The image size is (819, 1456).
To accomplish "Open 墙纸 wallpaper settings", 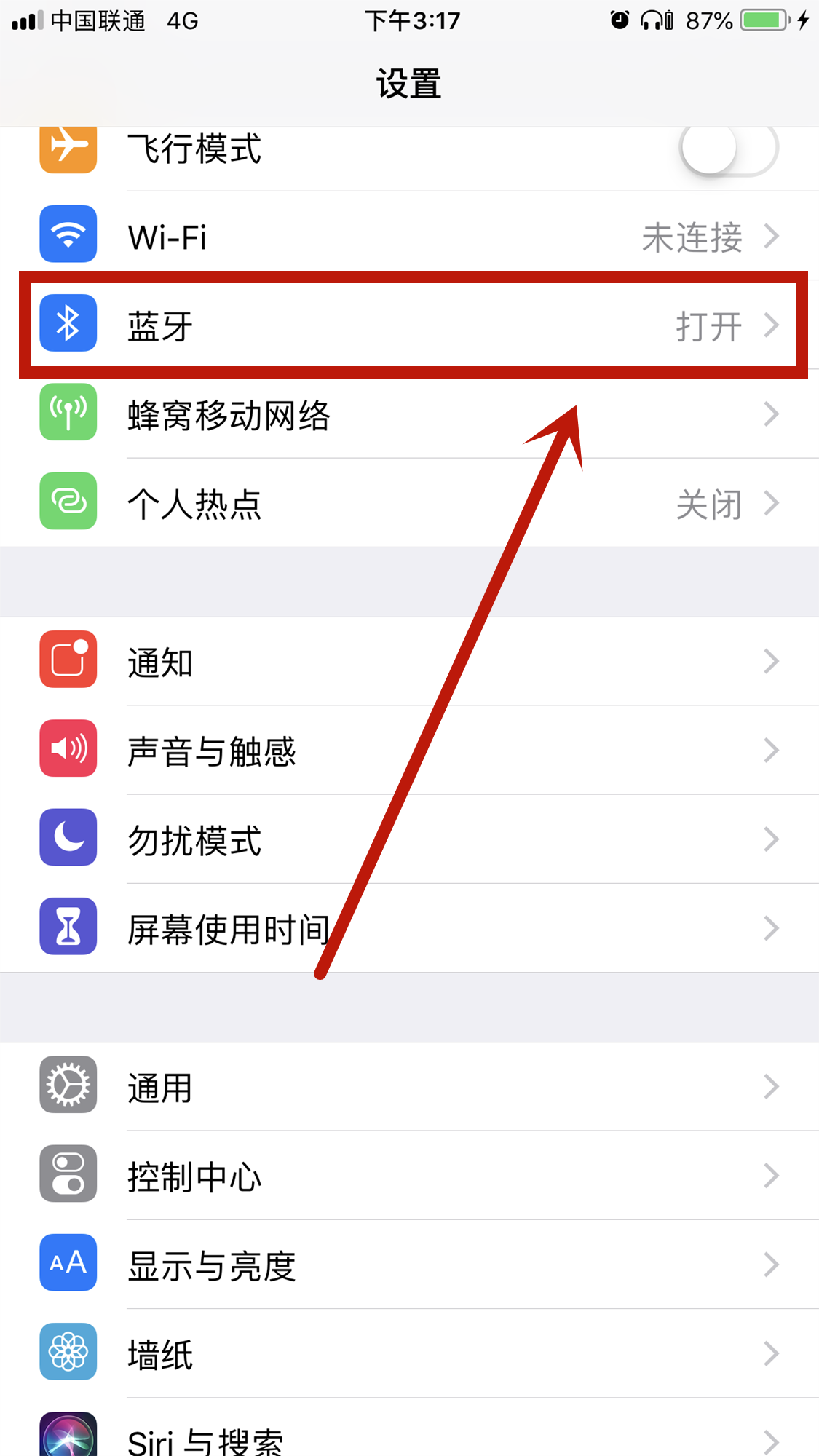I will point(409,1353).
